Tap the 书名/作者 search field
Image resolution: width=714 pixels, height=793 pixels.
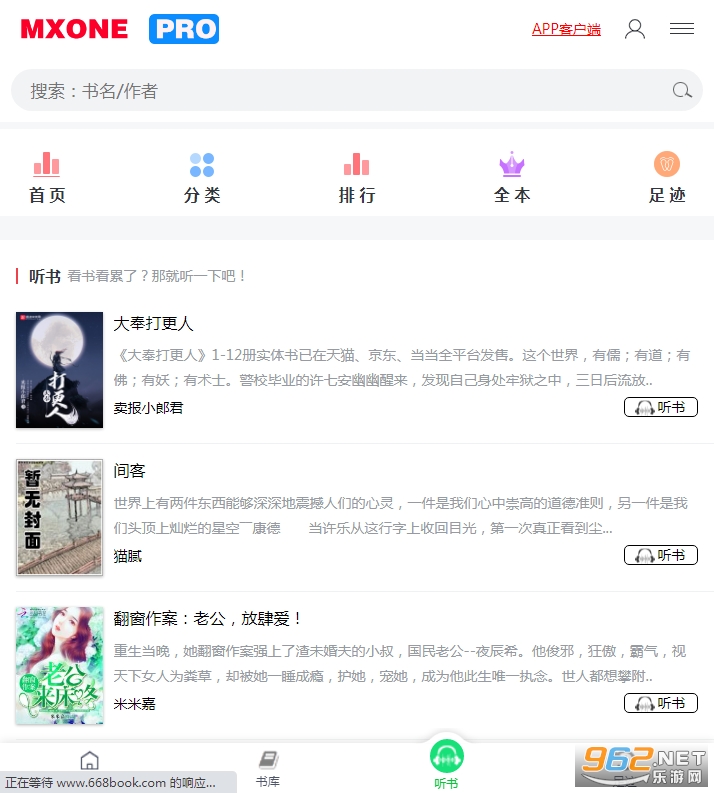(340, 91)
